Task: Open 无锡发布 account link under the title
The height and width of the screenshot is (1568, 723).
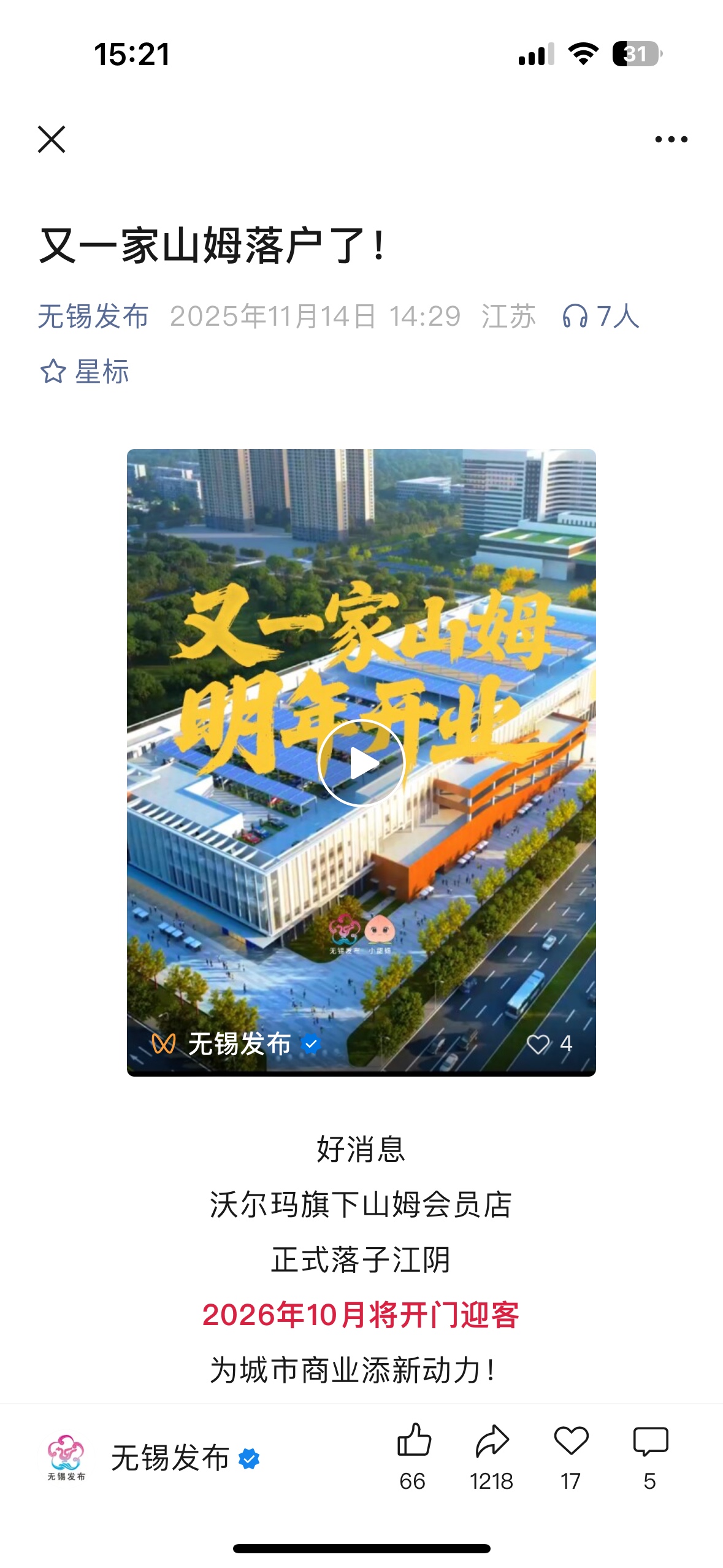Action: (x=93, y=317)
